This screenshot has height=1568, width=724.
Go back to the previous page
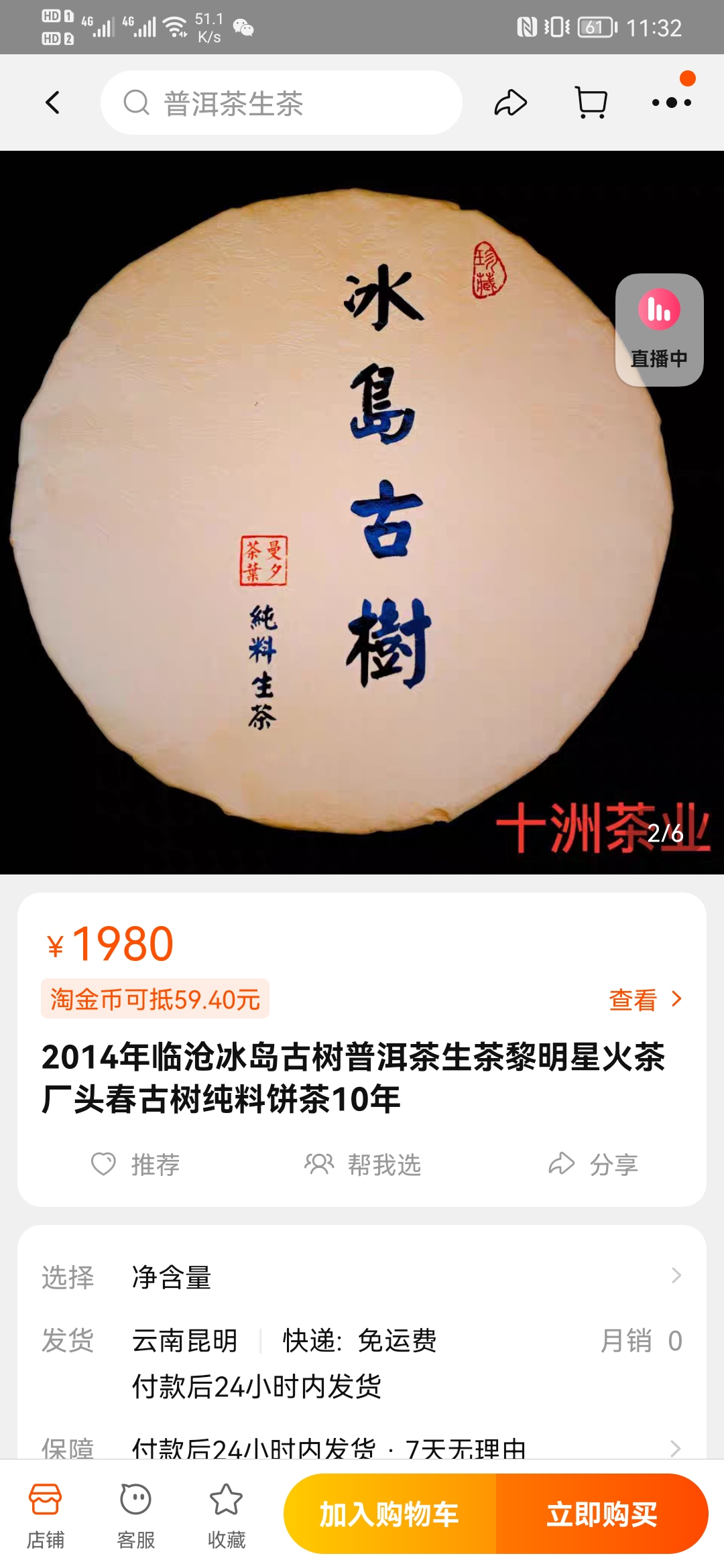pyautogui.click(x=52, y=103)
